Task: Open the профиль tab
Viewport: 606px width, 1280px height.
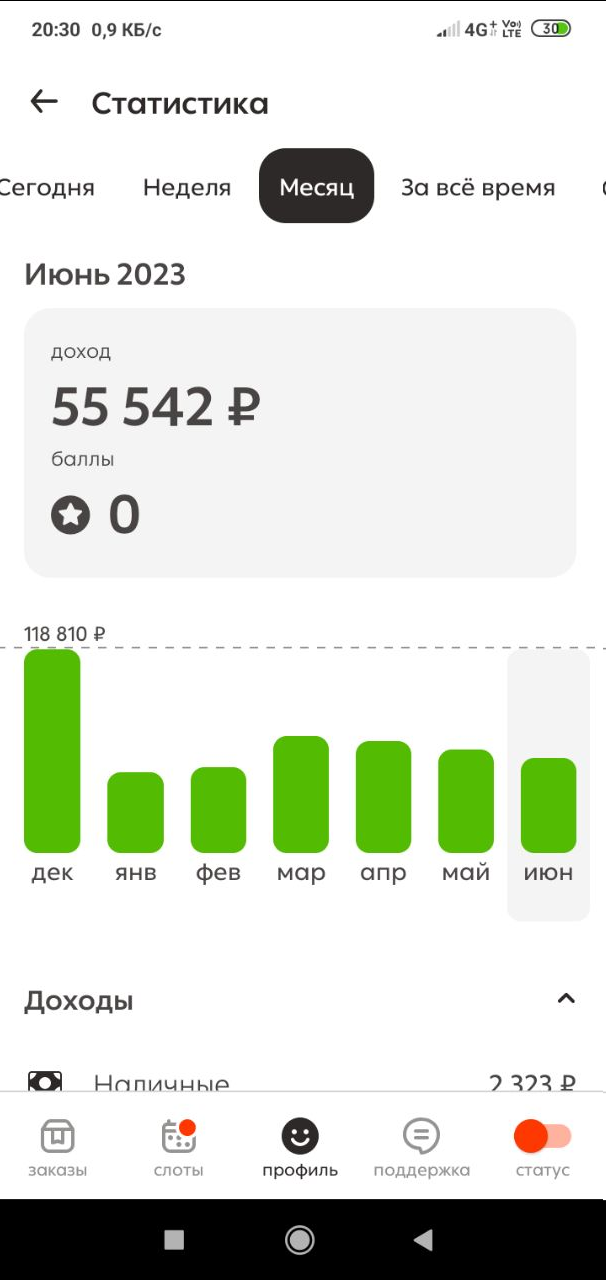Action: (x=300, y=1147)
